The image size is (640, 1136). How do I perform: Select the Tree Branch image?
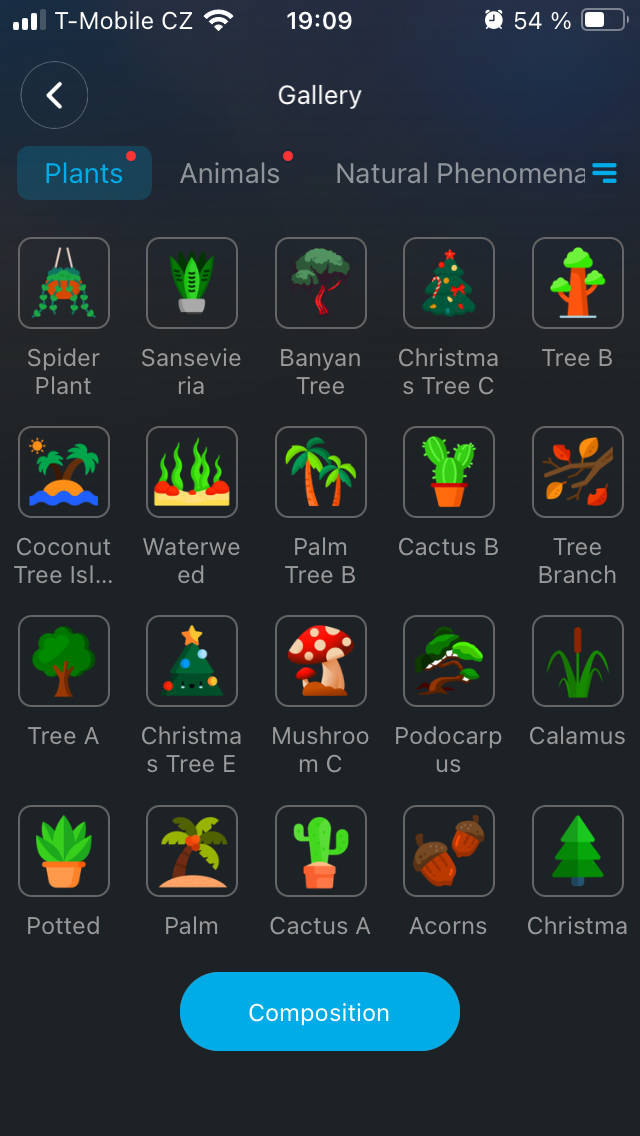(x=577, y=472)
